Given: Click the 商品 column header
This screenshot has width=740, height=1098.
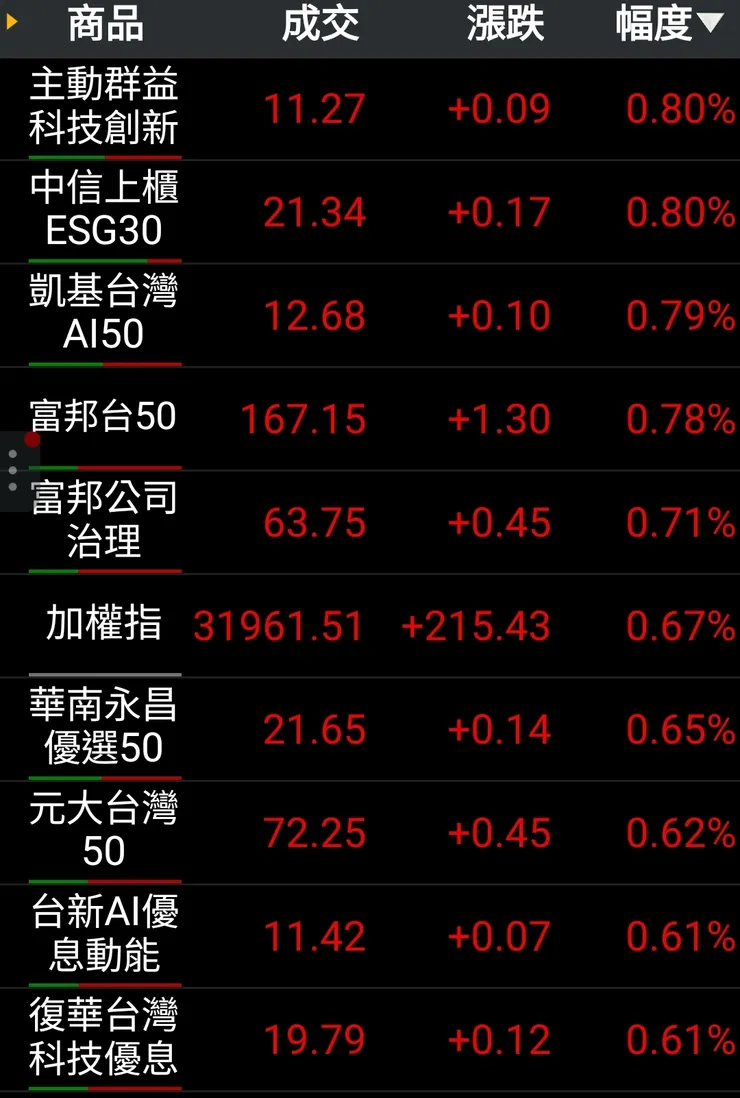Looking at the screenshot, I should click(x=103, y=25).
